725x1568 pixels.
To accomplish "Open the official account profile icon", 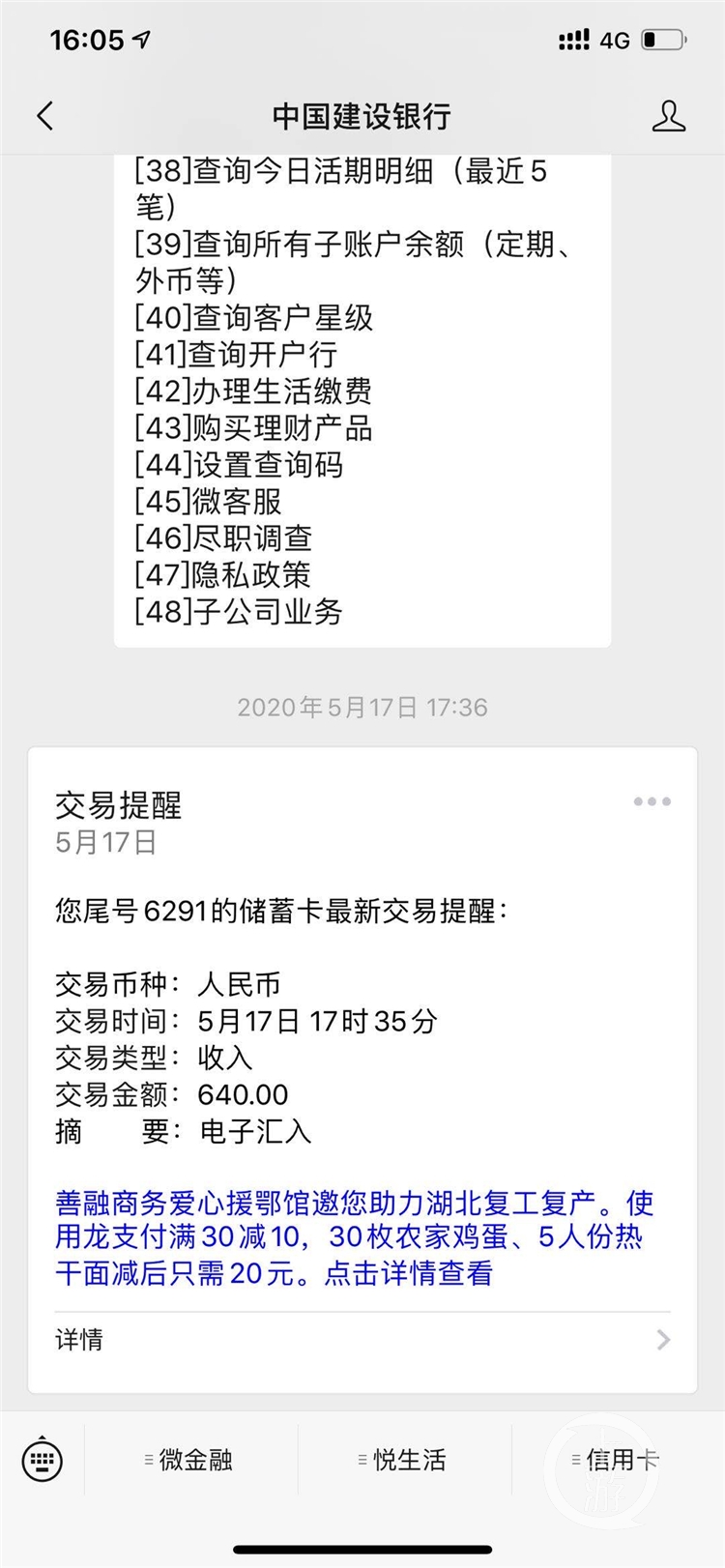I will (669, 115).
